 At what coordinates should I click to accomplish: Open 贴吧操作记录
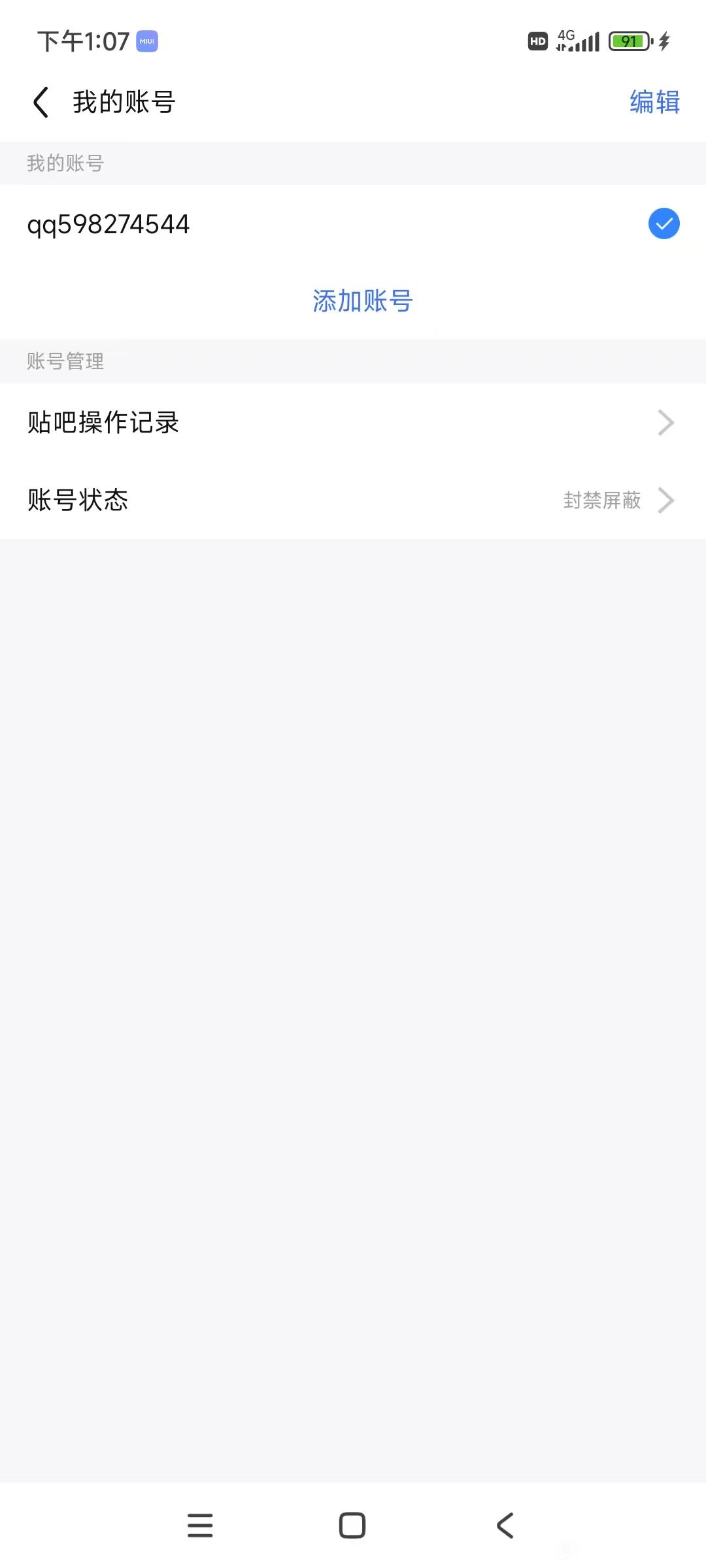point(353,423)
